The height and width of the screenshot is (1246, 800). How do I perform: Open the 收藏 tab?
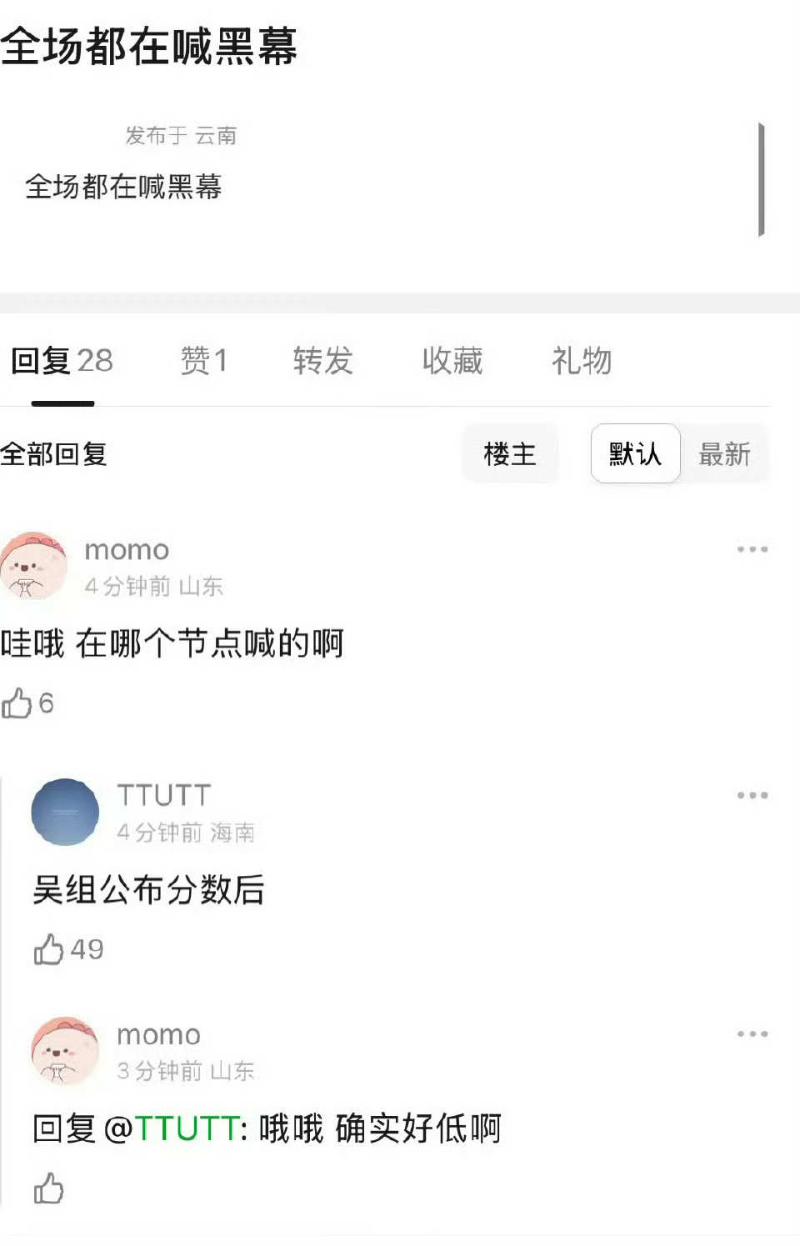(x=452, y=361)
